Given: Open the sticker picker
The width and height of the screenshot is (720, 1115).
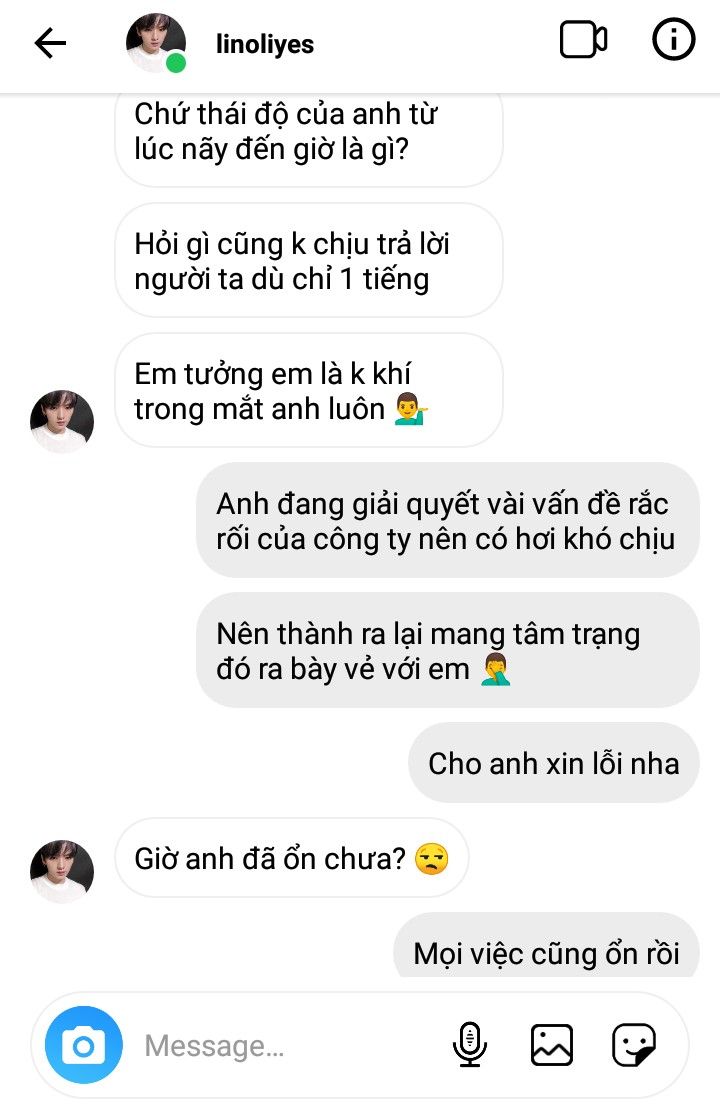Looking at the screenshot, I should click(x=634, y=1045).
